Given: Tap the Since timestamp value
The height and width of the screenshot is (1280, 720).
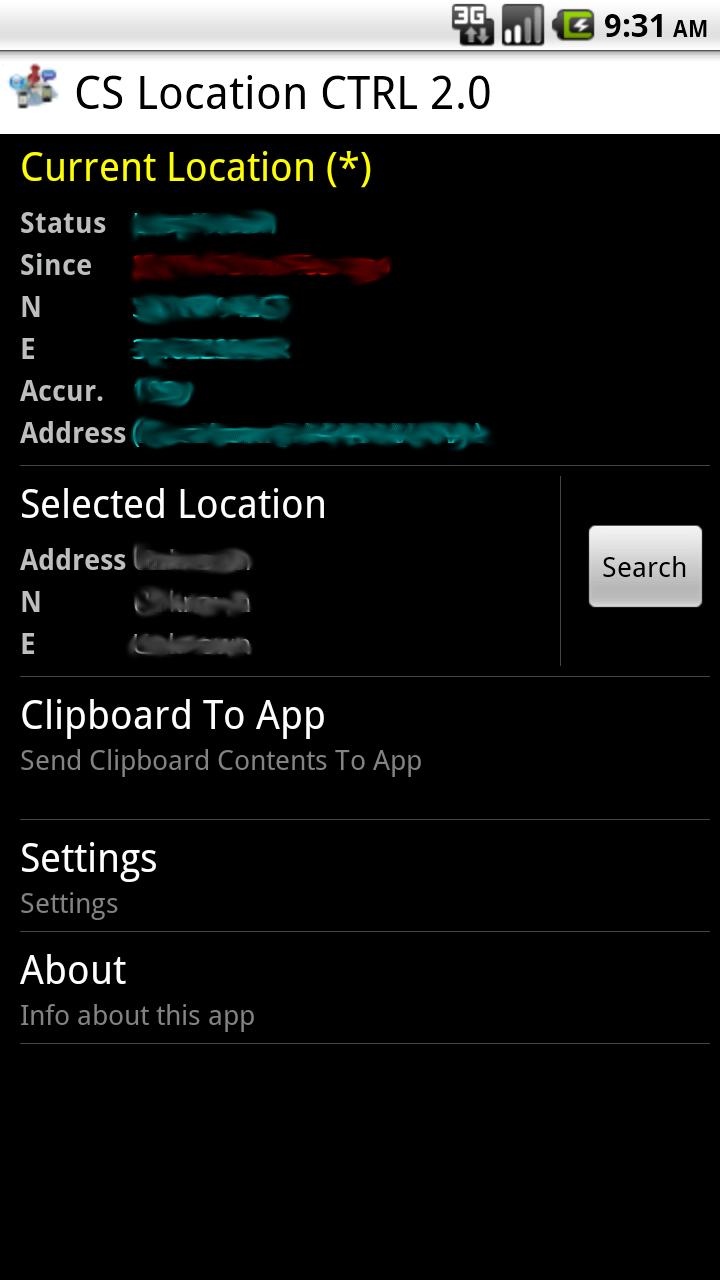Looking at the screenshot, I should pos(260,265).
